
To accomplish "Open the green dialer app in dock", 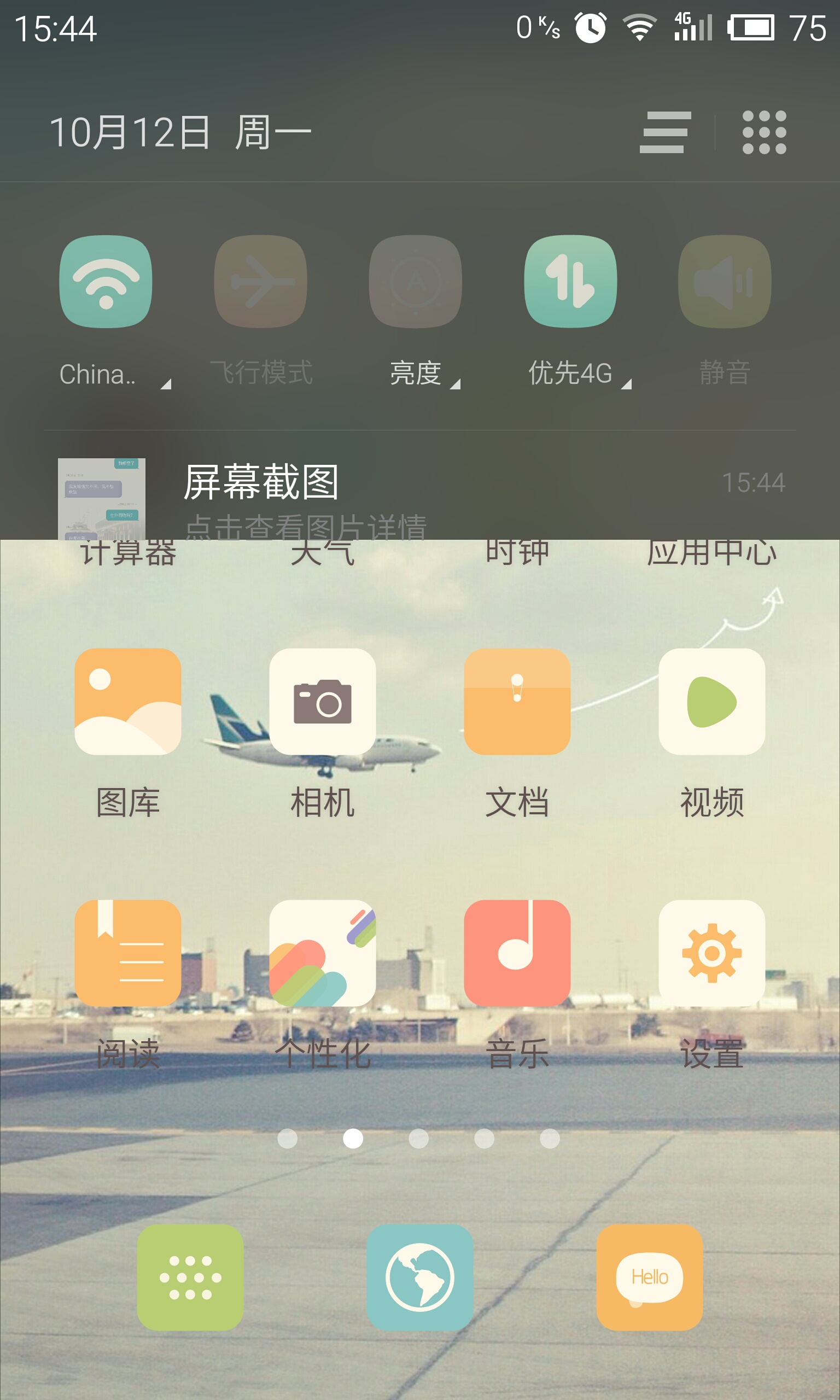I will [190, 1277].
